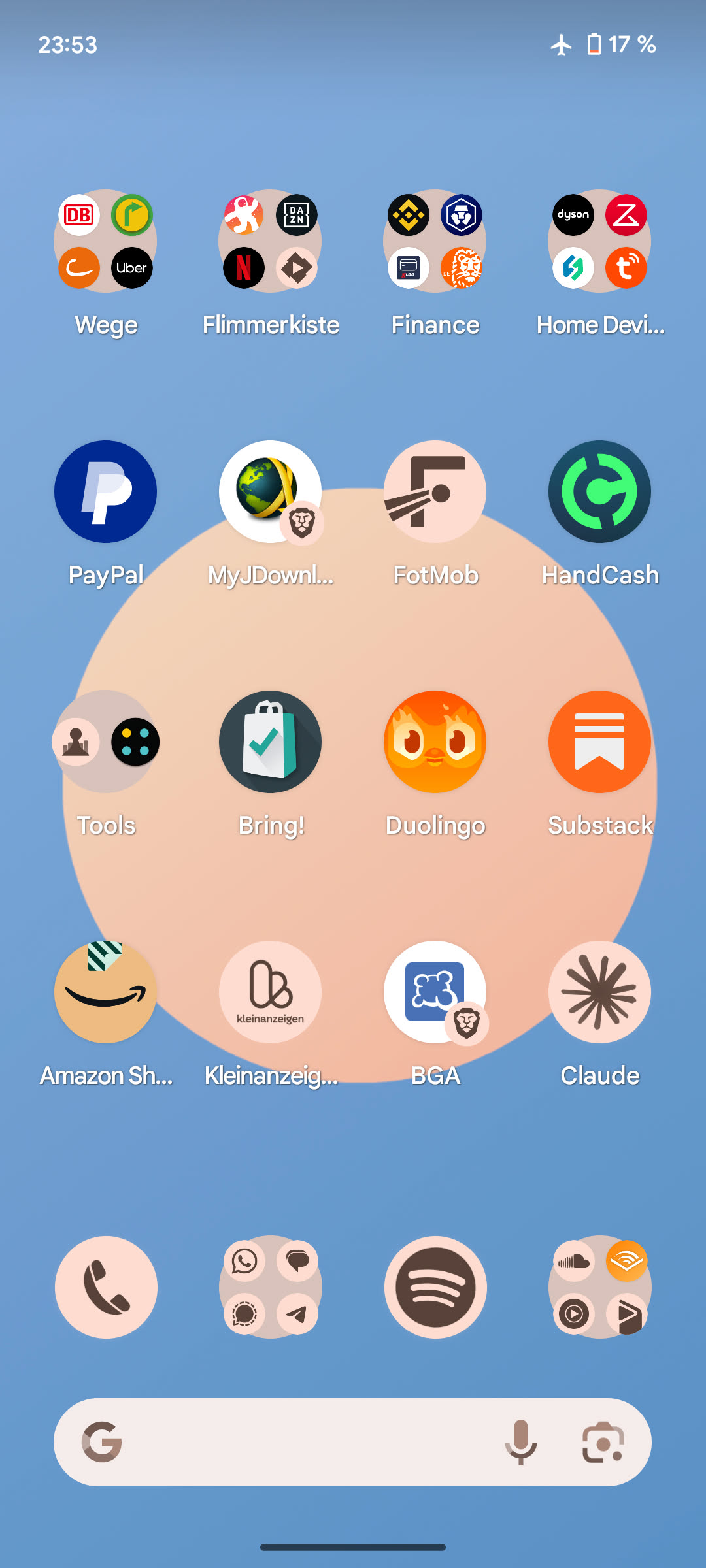
Task: Start Duolingo
Action: pyautogui.click(x=435, y=742)
